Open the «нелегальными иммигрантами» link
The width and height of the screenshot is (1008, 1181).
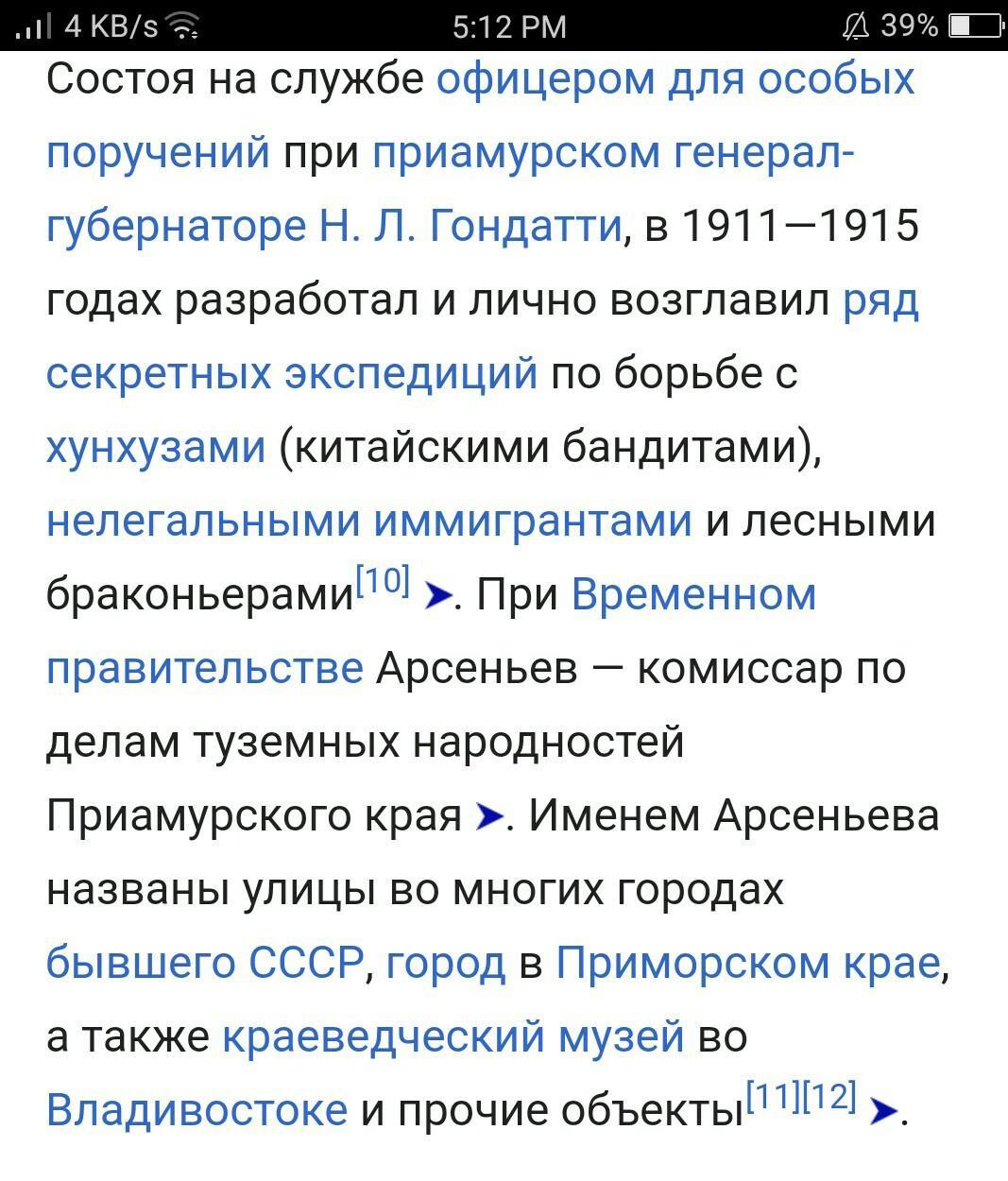pos(368,521)
